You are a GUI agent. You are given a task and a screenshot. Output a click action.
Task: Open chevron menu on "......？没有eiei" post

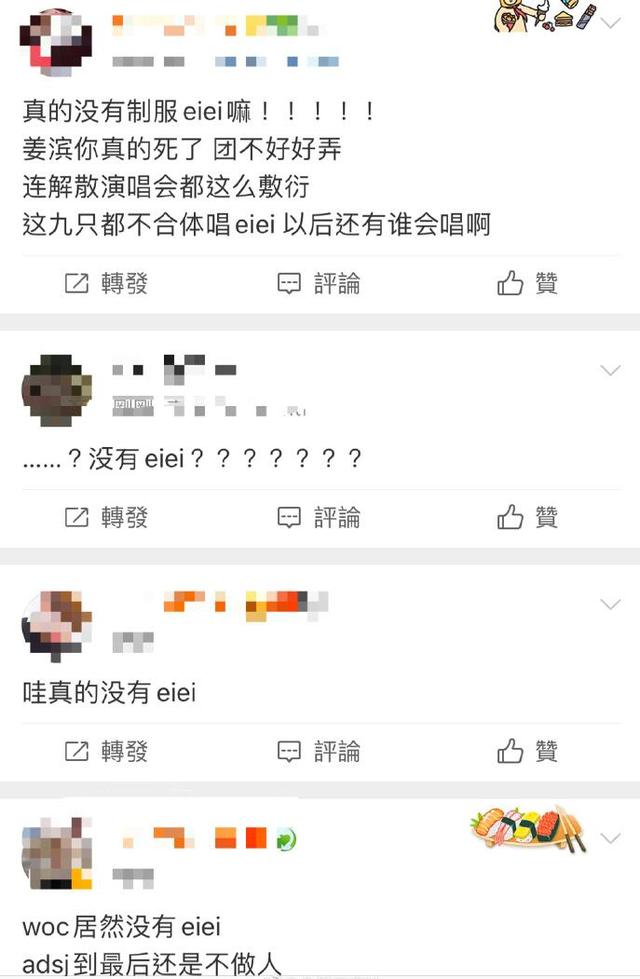coord(610,371)
